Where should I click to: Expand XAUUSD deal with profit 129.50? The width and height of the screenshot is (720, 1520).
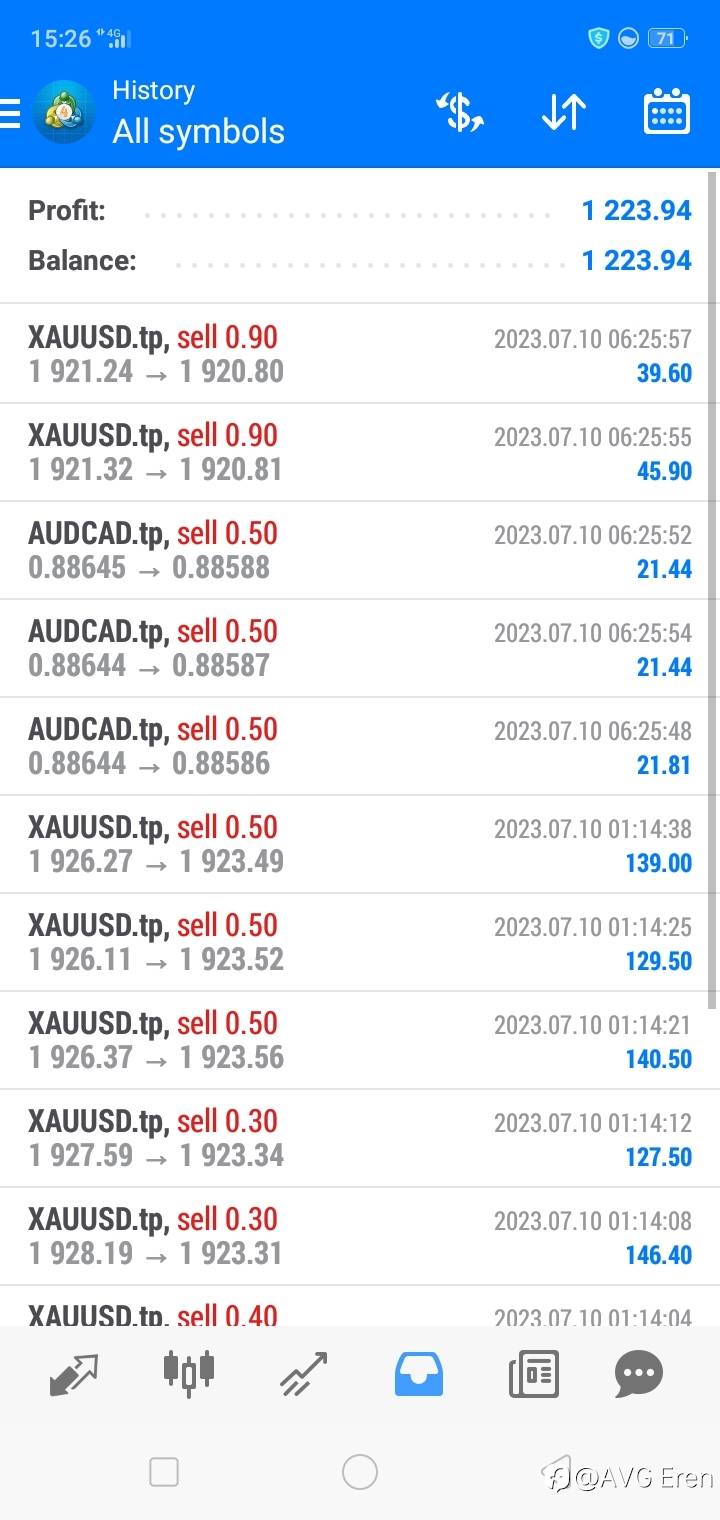coord(359,942)
